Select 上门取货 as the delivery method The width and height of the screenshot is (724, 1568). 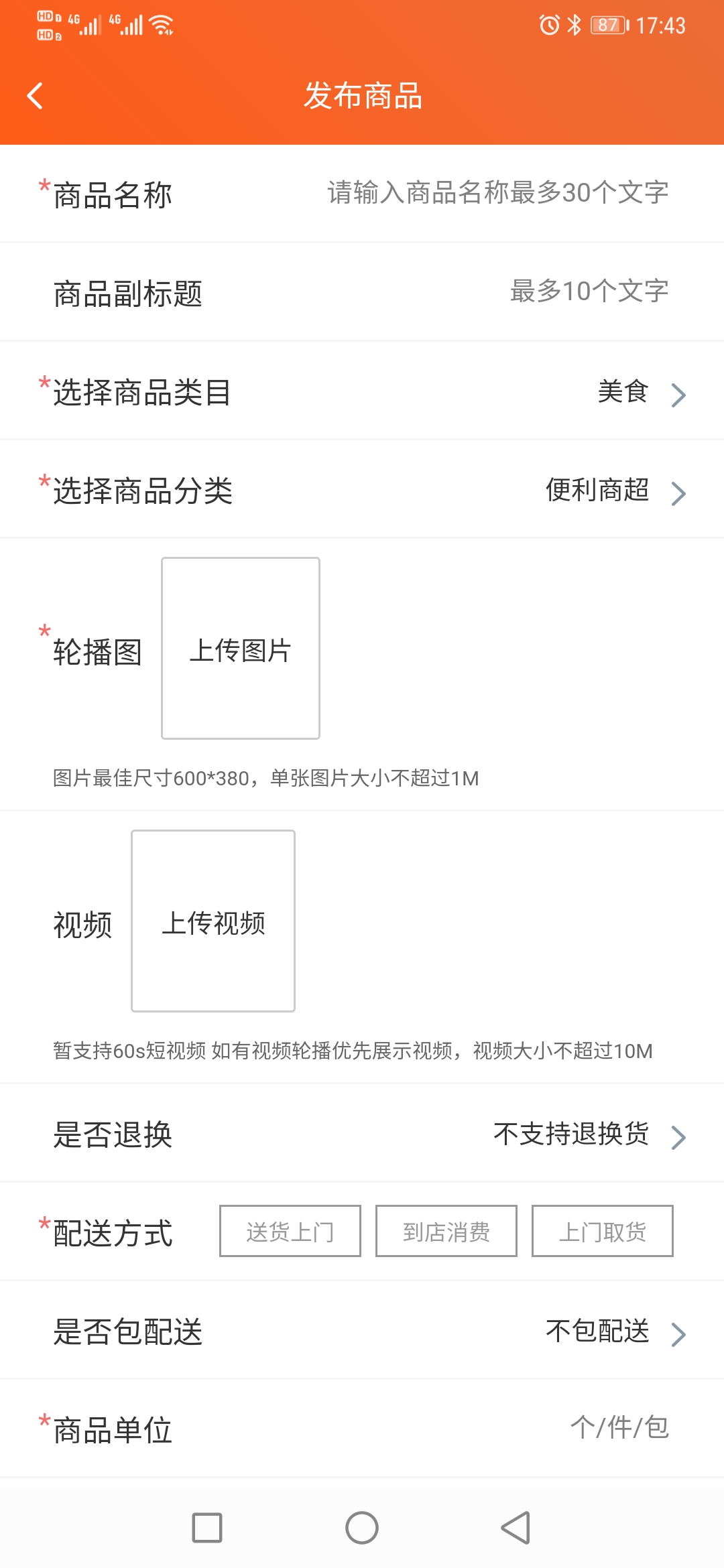click(x=602, y=1230)
